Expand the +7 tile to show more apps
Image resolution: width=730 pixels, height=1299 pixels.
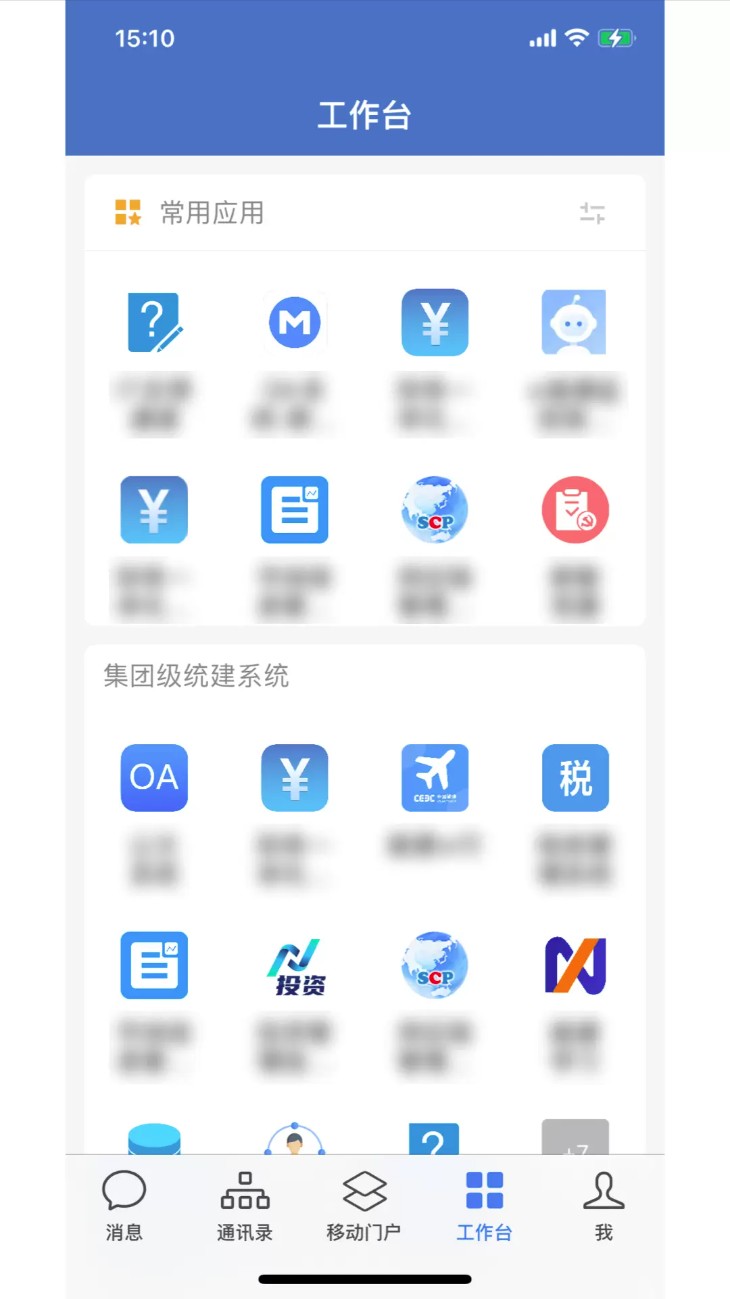pyautogui.click(x=575, y=1135)
